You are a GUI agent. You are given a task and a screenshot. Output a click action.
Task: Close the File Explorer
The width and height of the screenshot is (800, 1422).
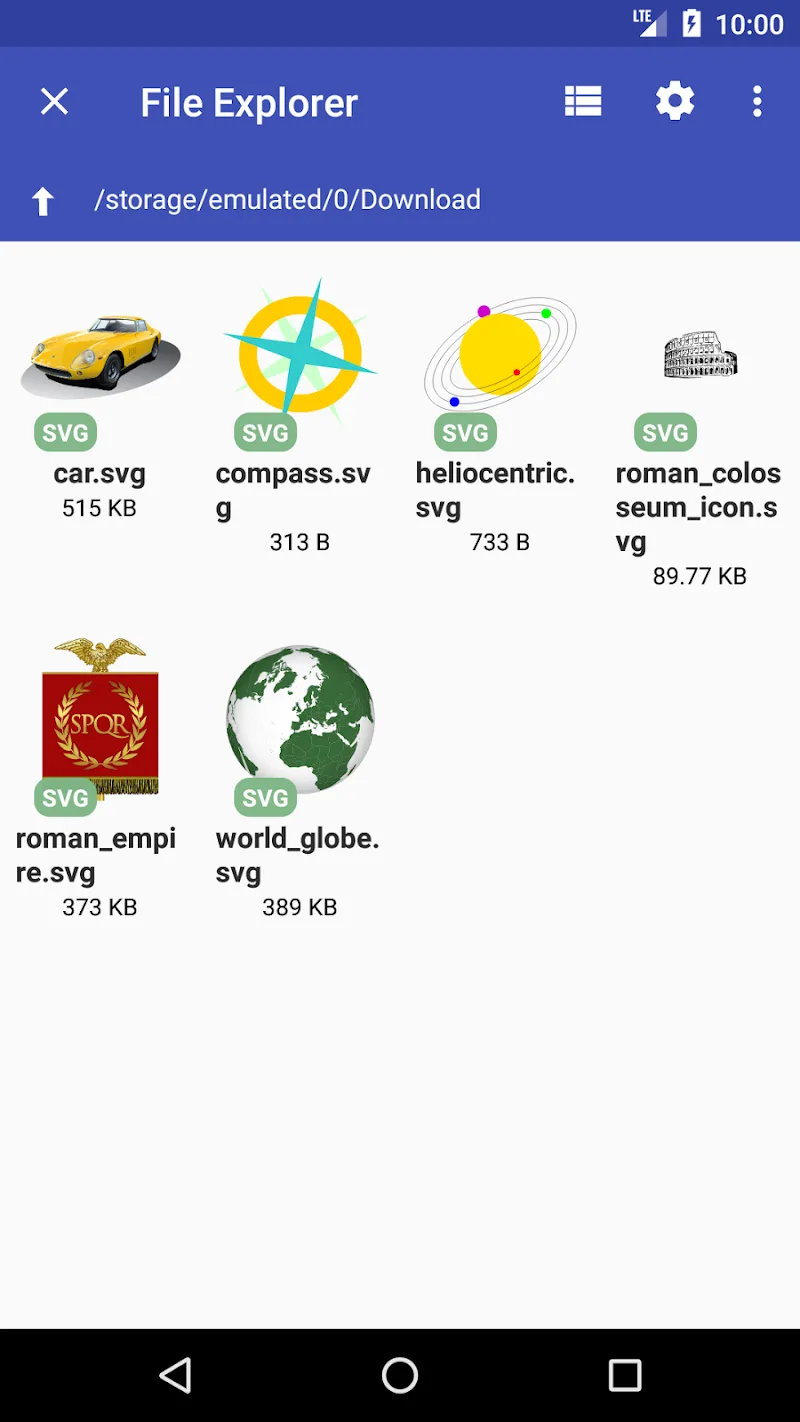(54, 102)
